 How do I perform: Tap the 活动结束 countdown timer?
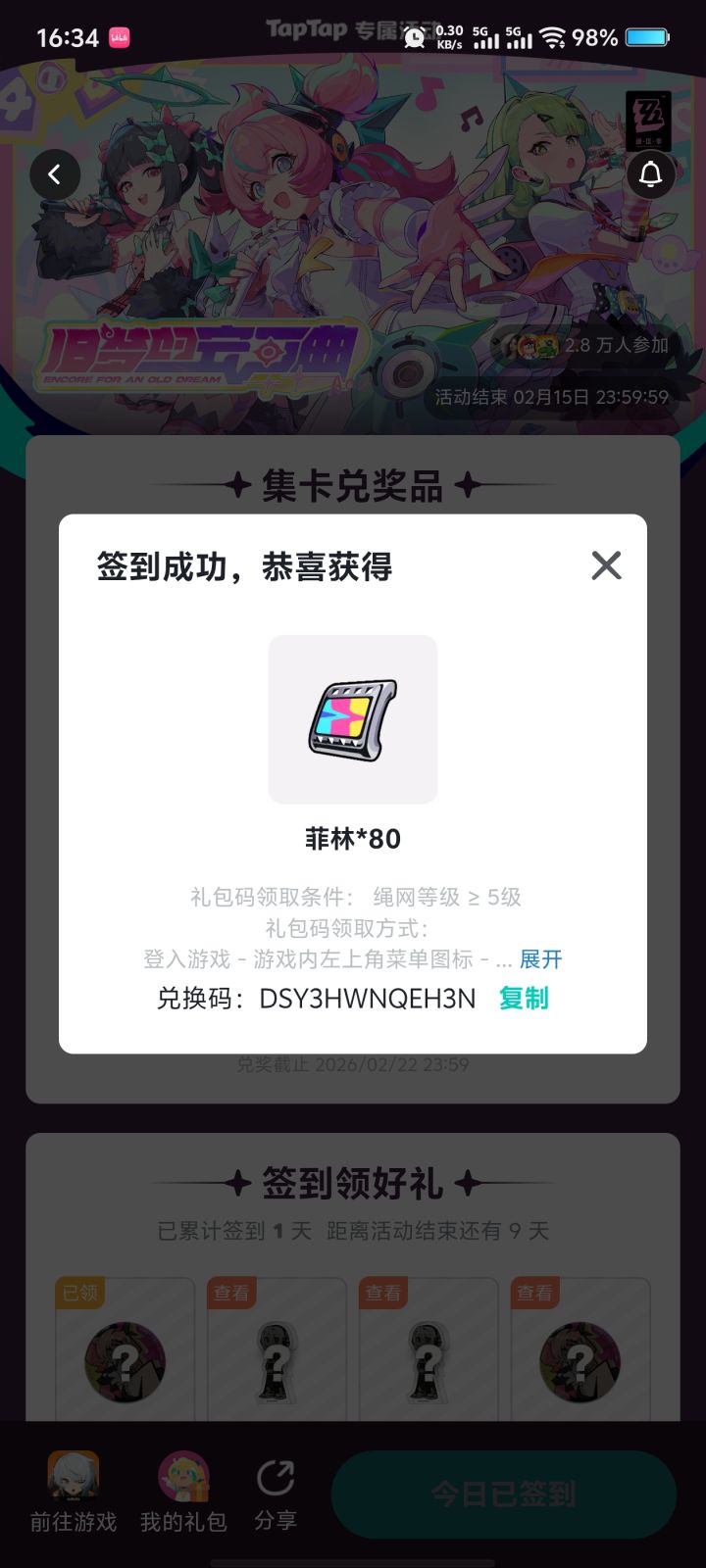click(554, 398)
